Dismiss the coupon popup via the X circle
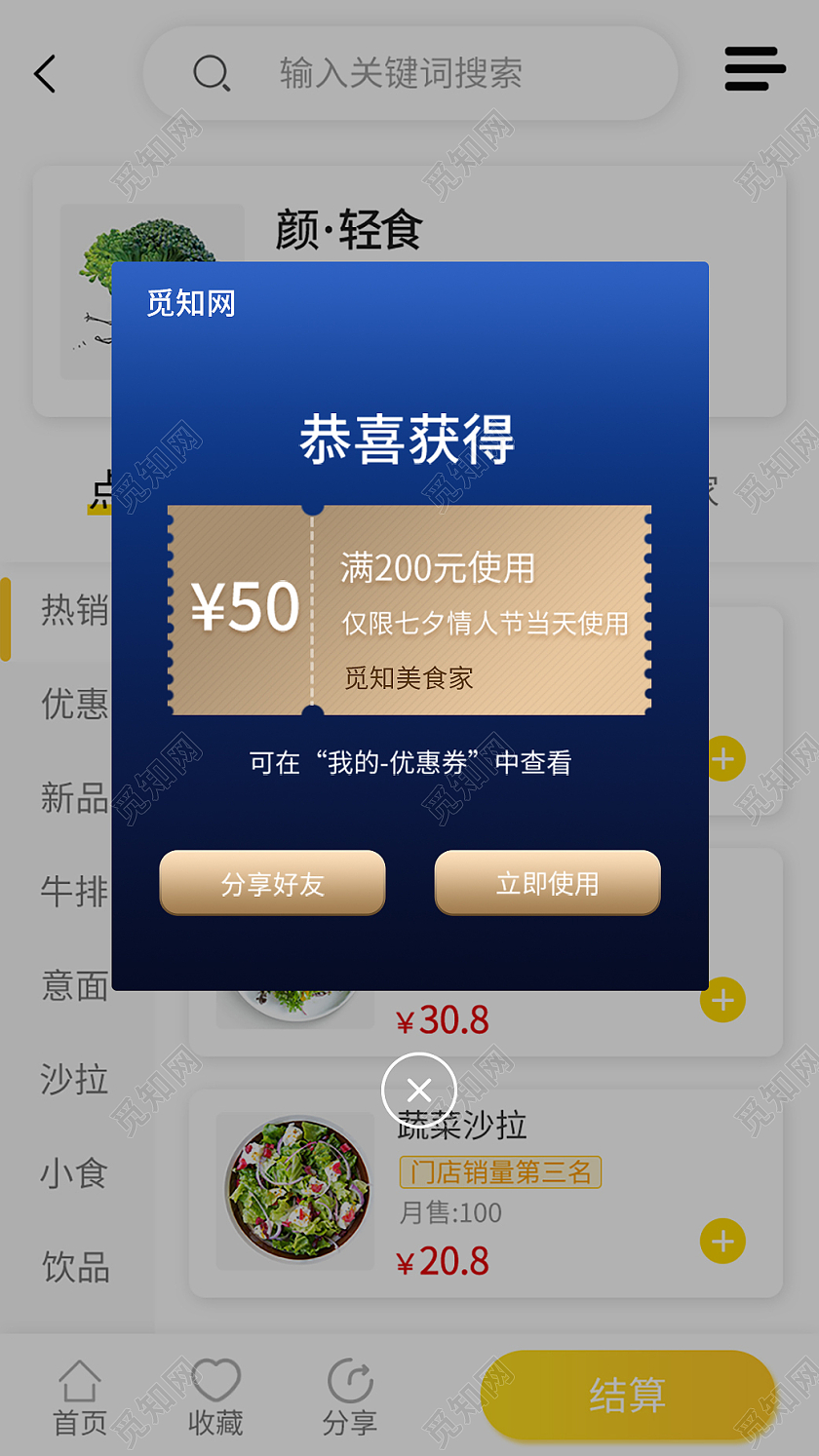Screen dimensions: 819x1456 tap(419, 1091)
